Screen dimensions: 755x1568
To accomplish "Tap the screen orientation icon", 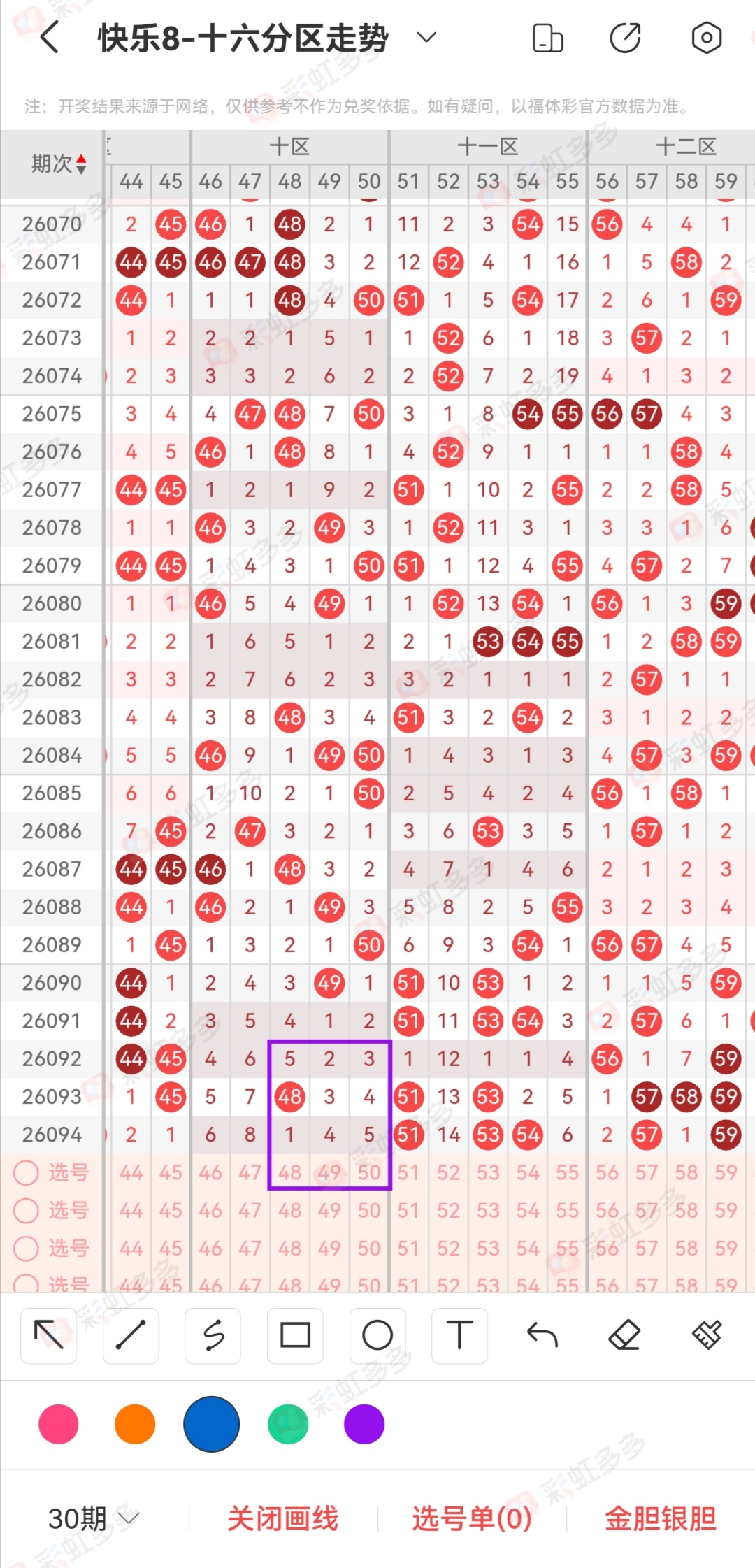I will click(547, 38).
